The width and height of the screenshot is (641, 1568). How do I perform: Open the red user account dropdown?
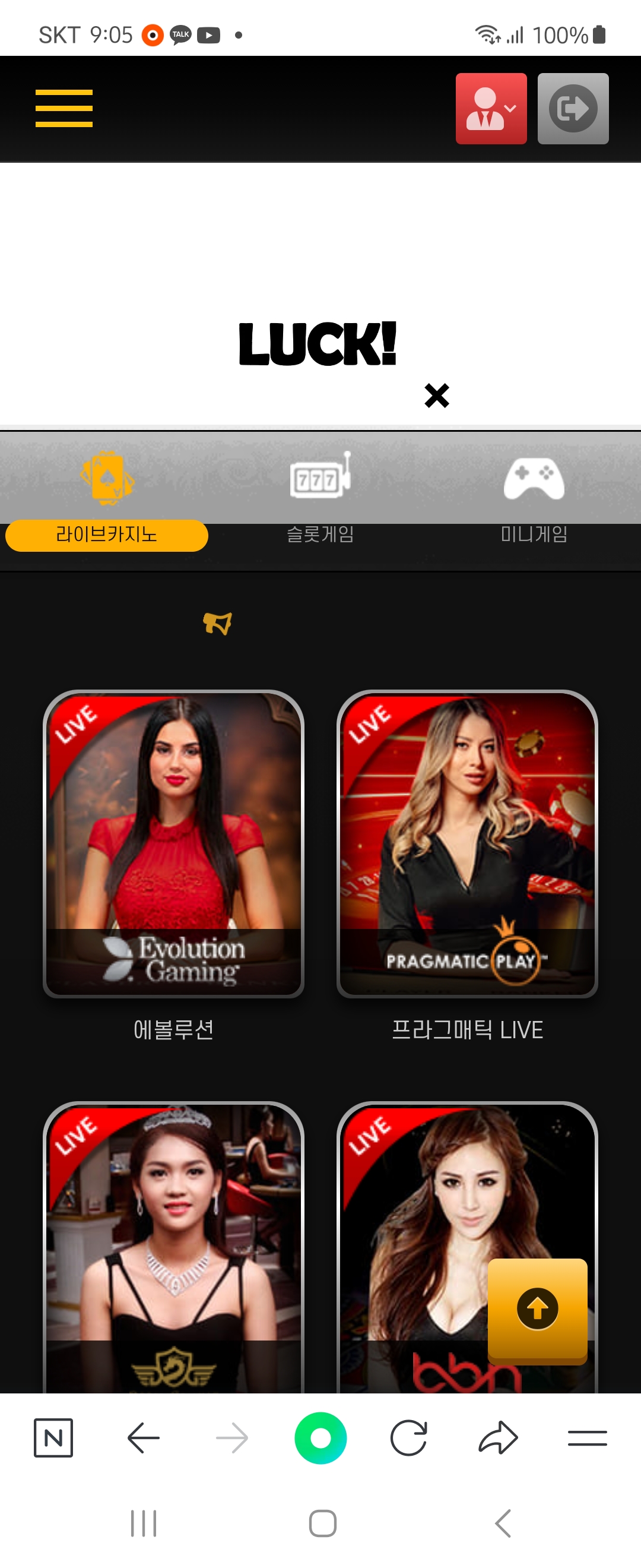tap(491, 108)
